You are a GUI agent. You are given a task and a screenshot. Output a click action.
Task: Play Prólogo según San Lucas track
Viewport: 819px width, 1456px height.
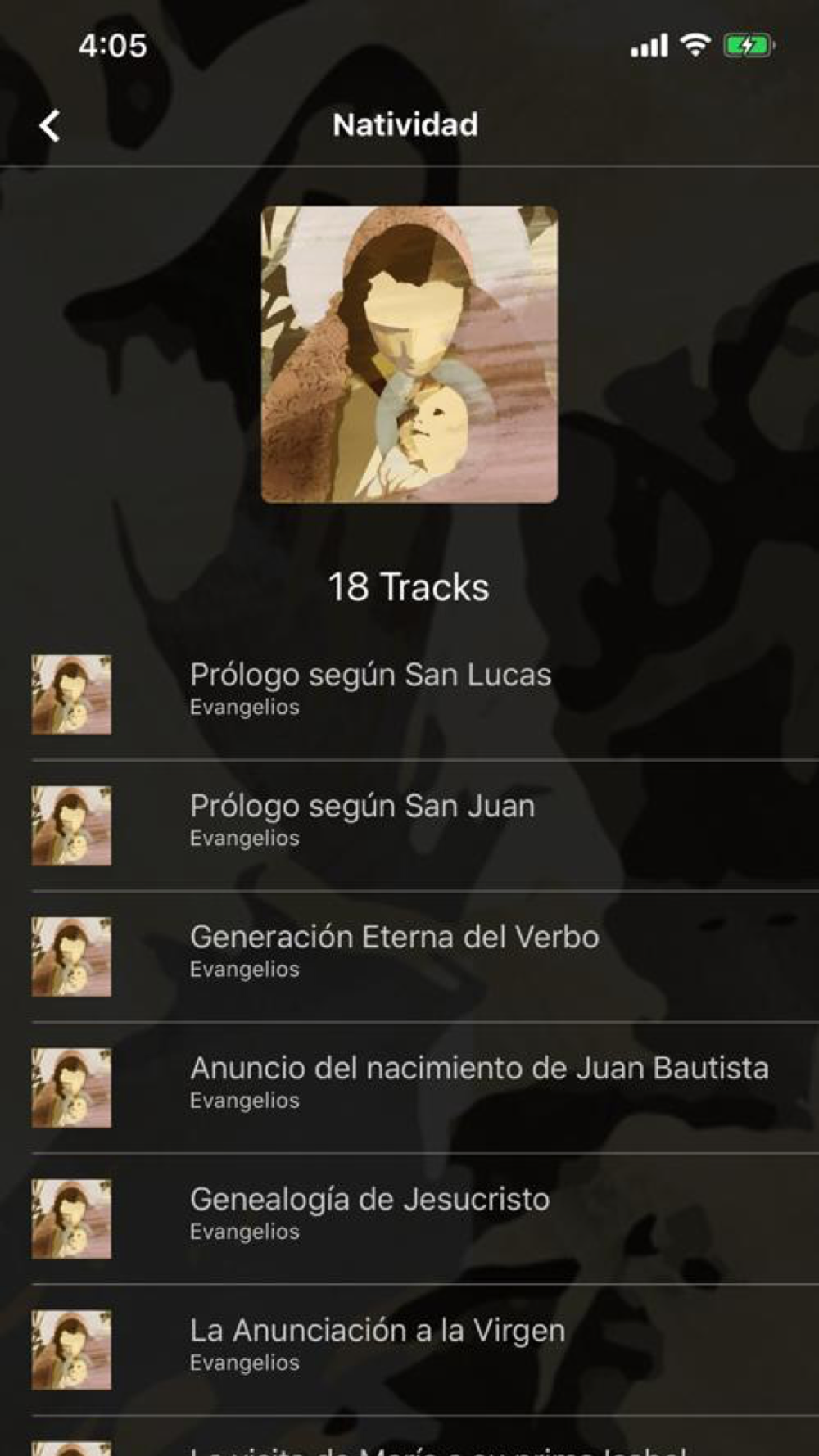coord(409,694)
